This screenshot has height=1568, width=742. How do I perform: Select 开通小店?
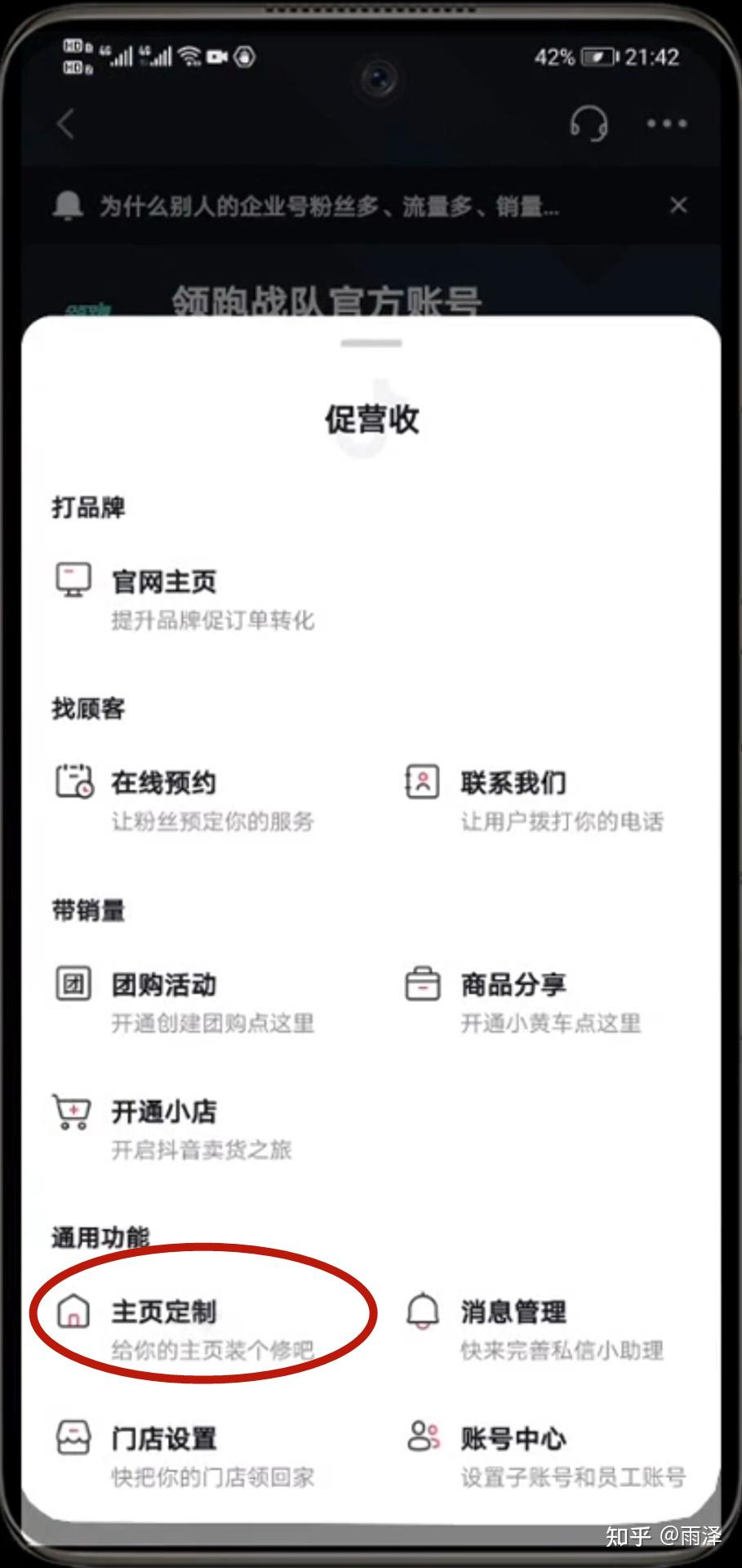[x=173, y=1129]
